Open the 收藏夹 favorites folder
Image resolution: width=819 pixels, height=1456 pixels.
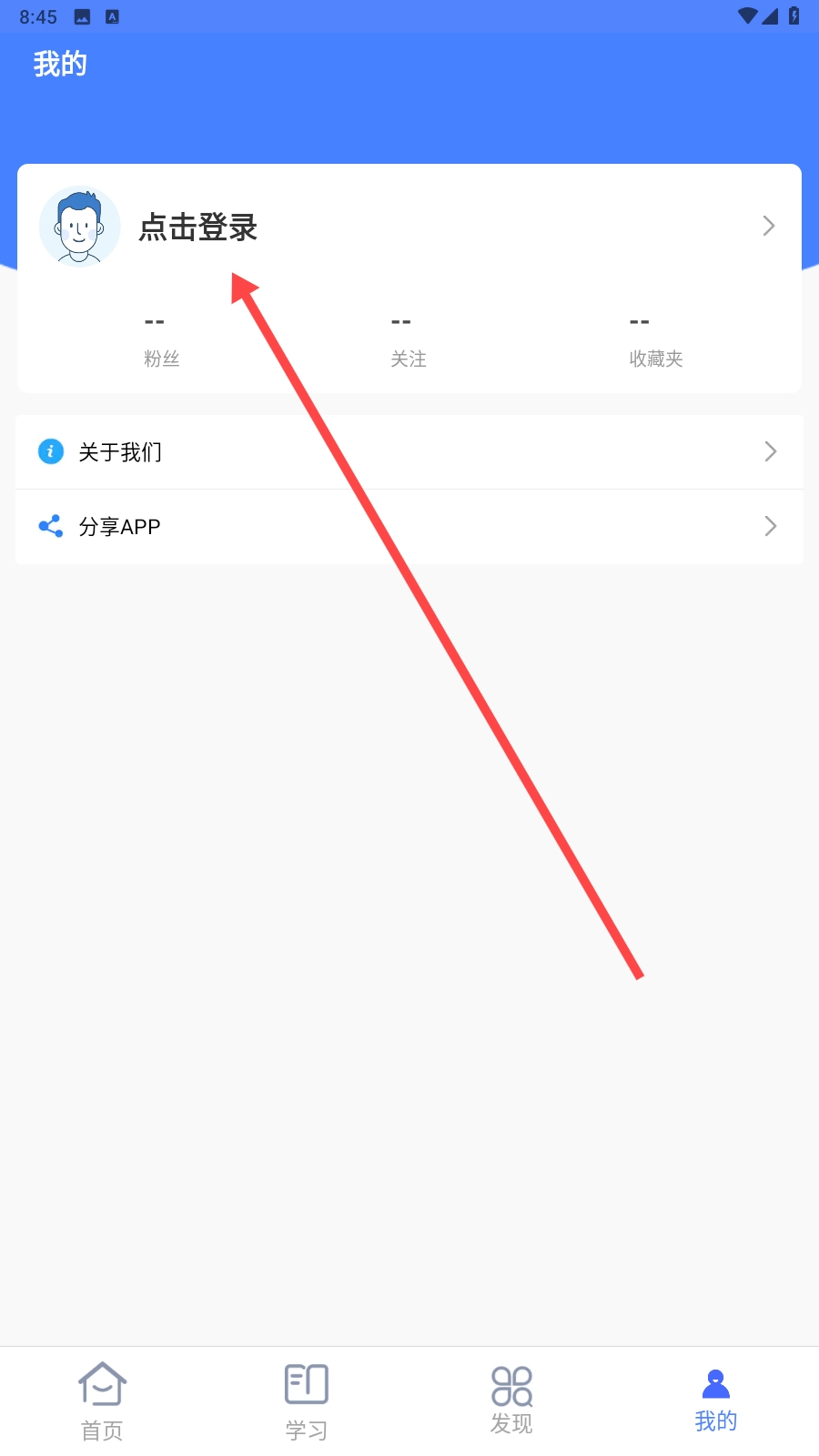655,340
